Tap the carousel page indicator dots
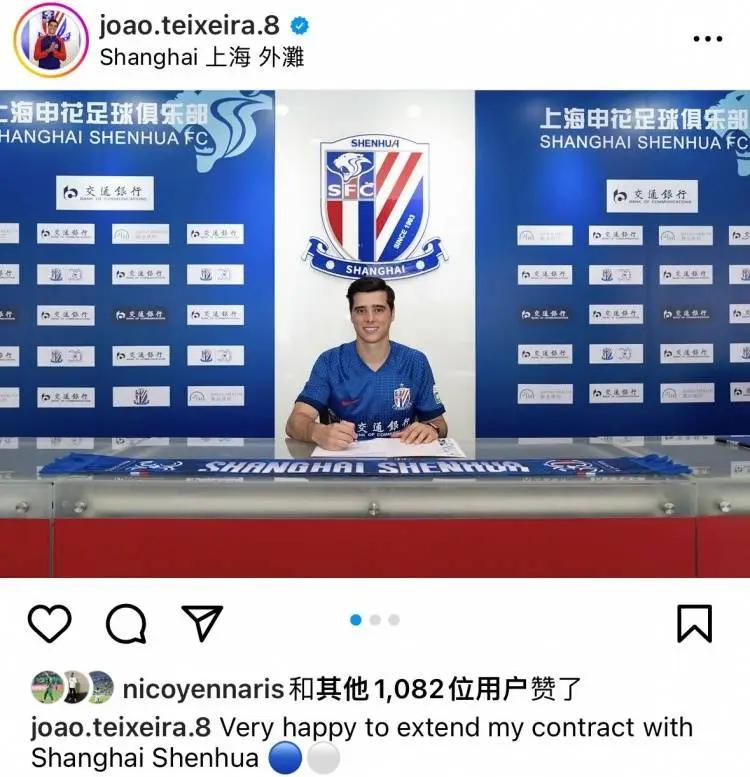Viewport: 750px width, 777px height. click(x=375, y=620)
